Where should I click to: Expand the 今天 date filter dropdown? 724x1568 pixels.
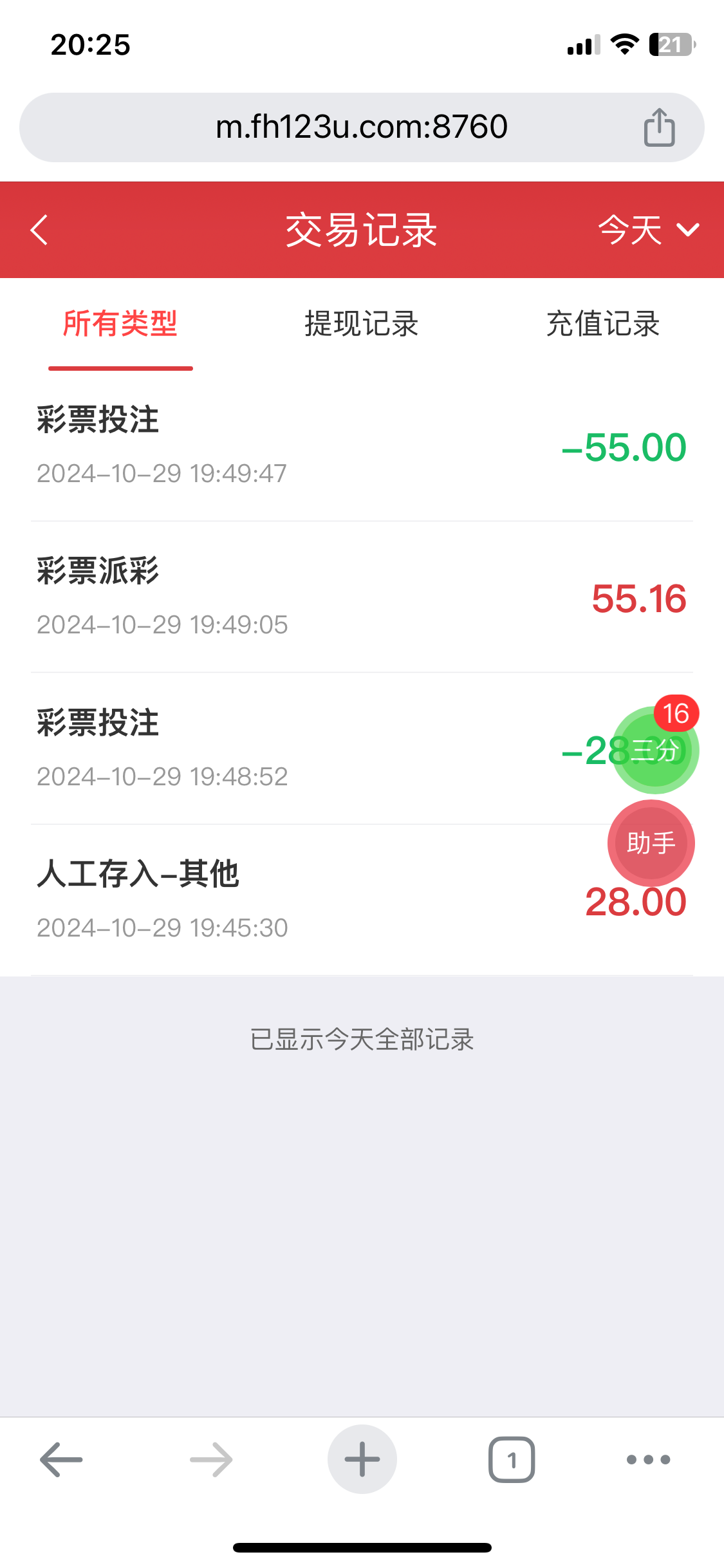point(647,230)
